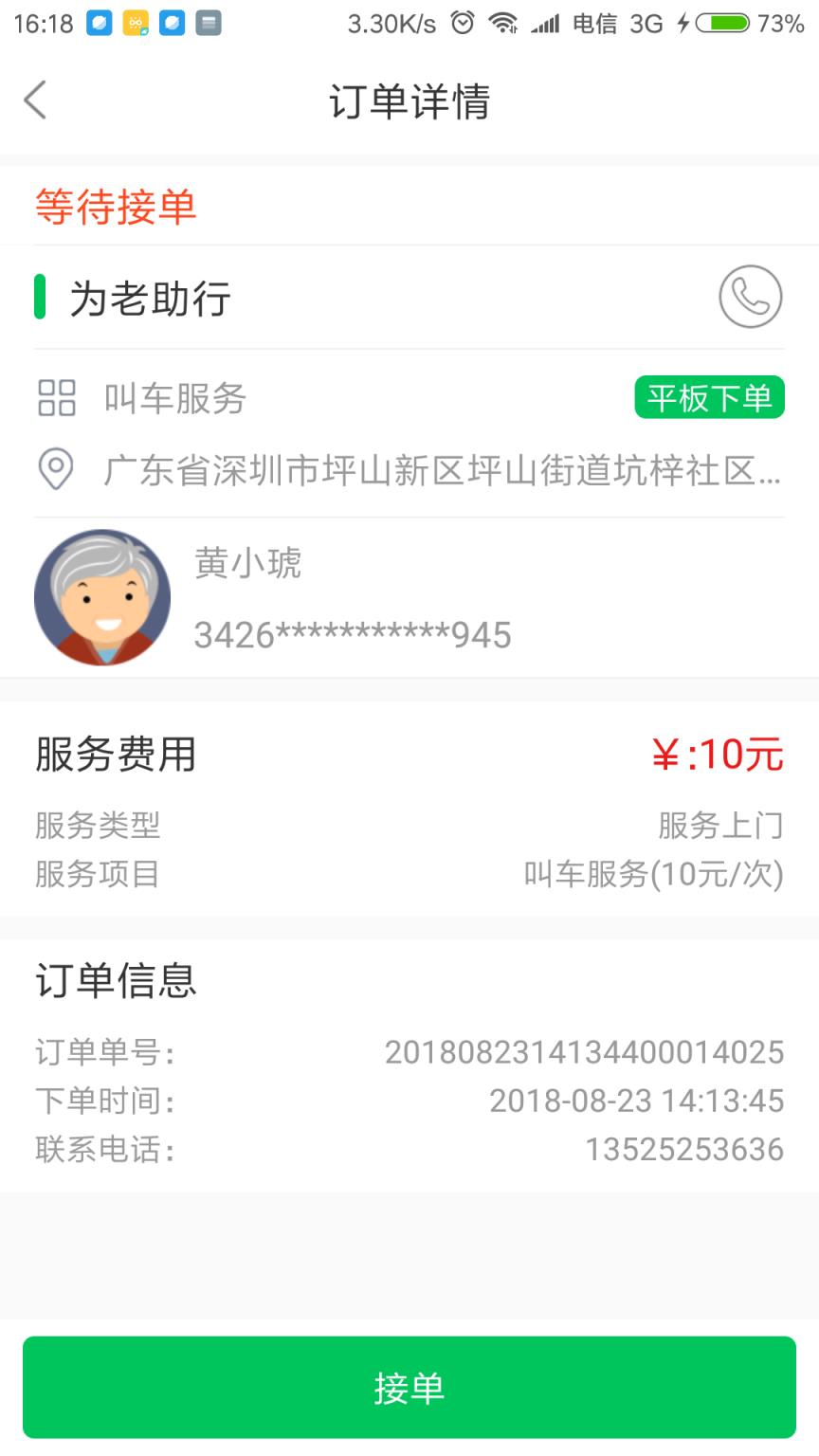Tap the masked ID number 3426***945

[x=351, y=635]
